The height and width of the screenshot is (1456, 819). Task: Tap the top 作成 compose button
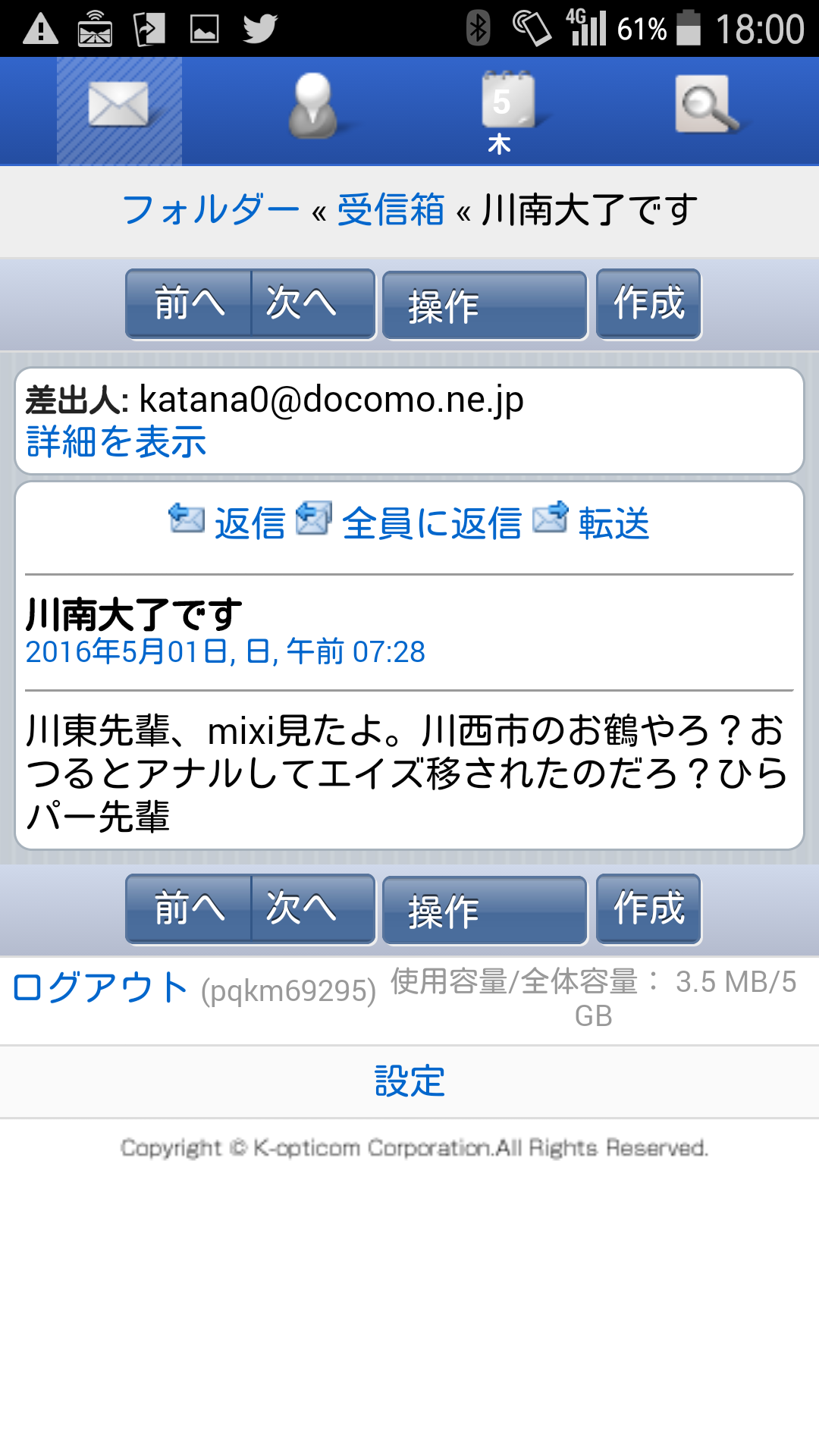pyautogui.click(x=648, y=304)
